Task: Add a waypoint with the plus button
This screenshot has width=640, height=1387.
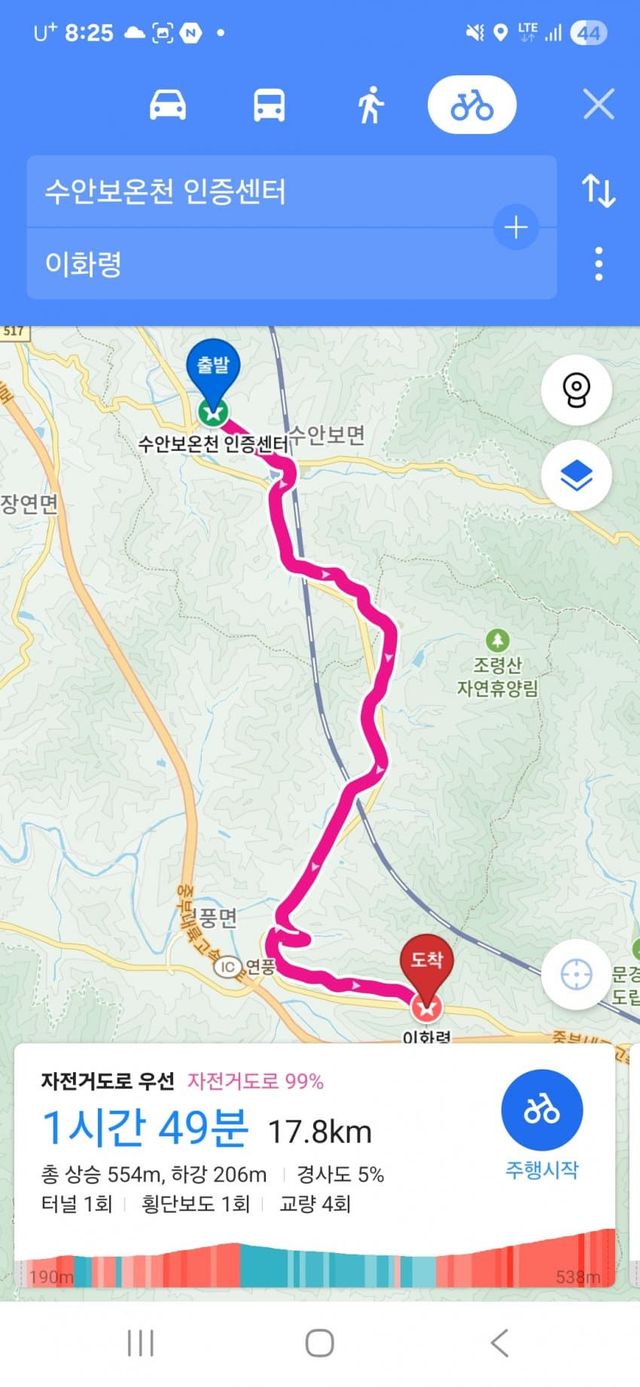Action: click(515, 228)
